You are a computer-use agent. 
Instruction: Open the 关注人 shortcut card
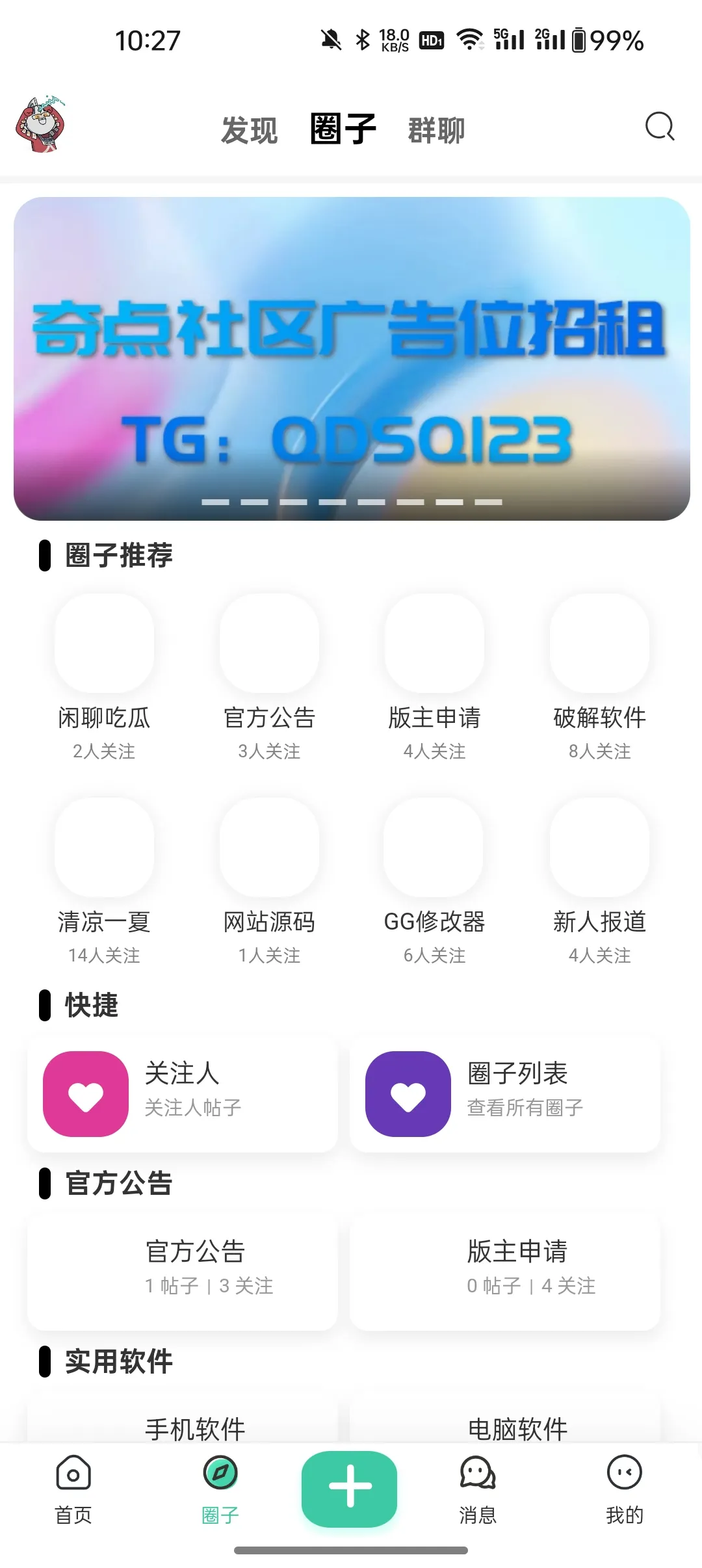(x=183, y=1094)
